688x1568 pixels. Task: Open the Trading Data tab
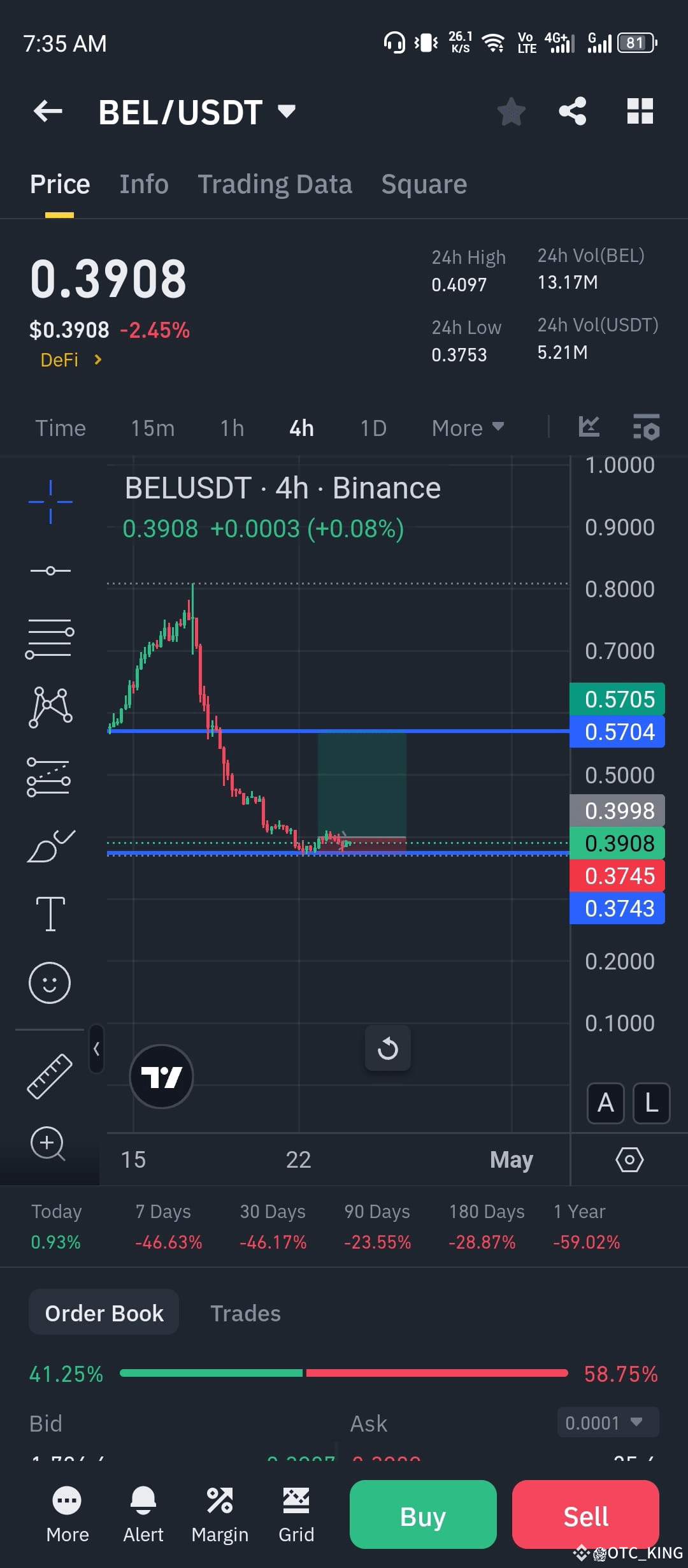275,184
